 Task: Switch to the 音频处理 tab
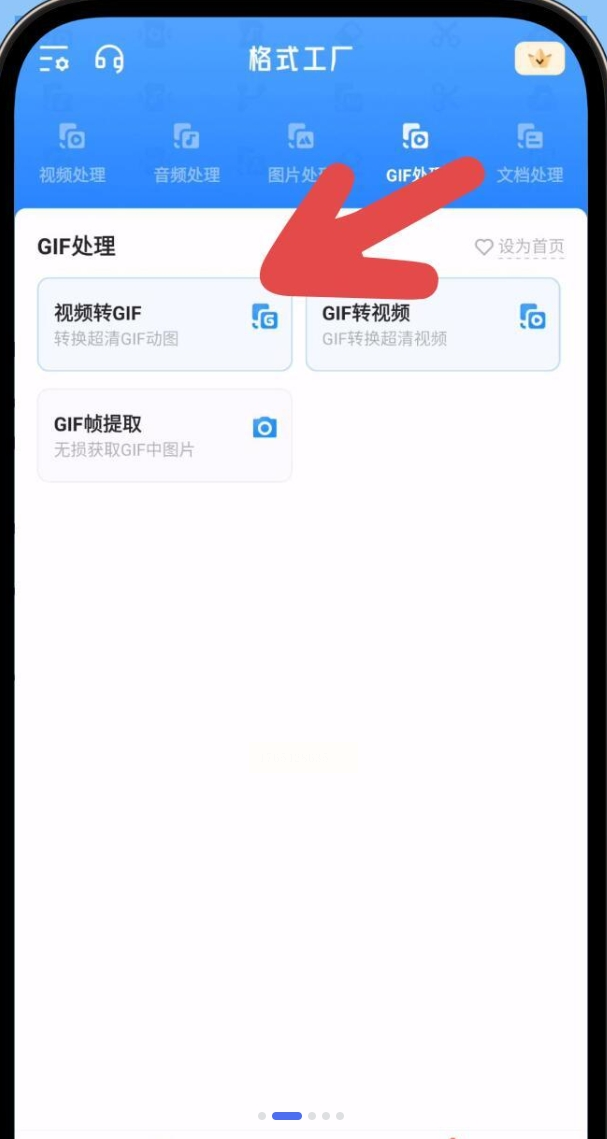pos(187,154)
